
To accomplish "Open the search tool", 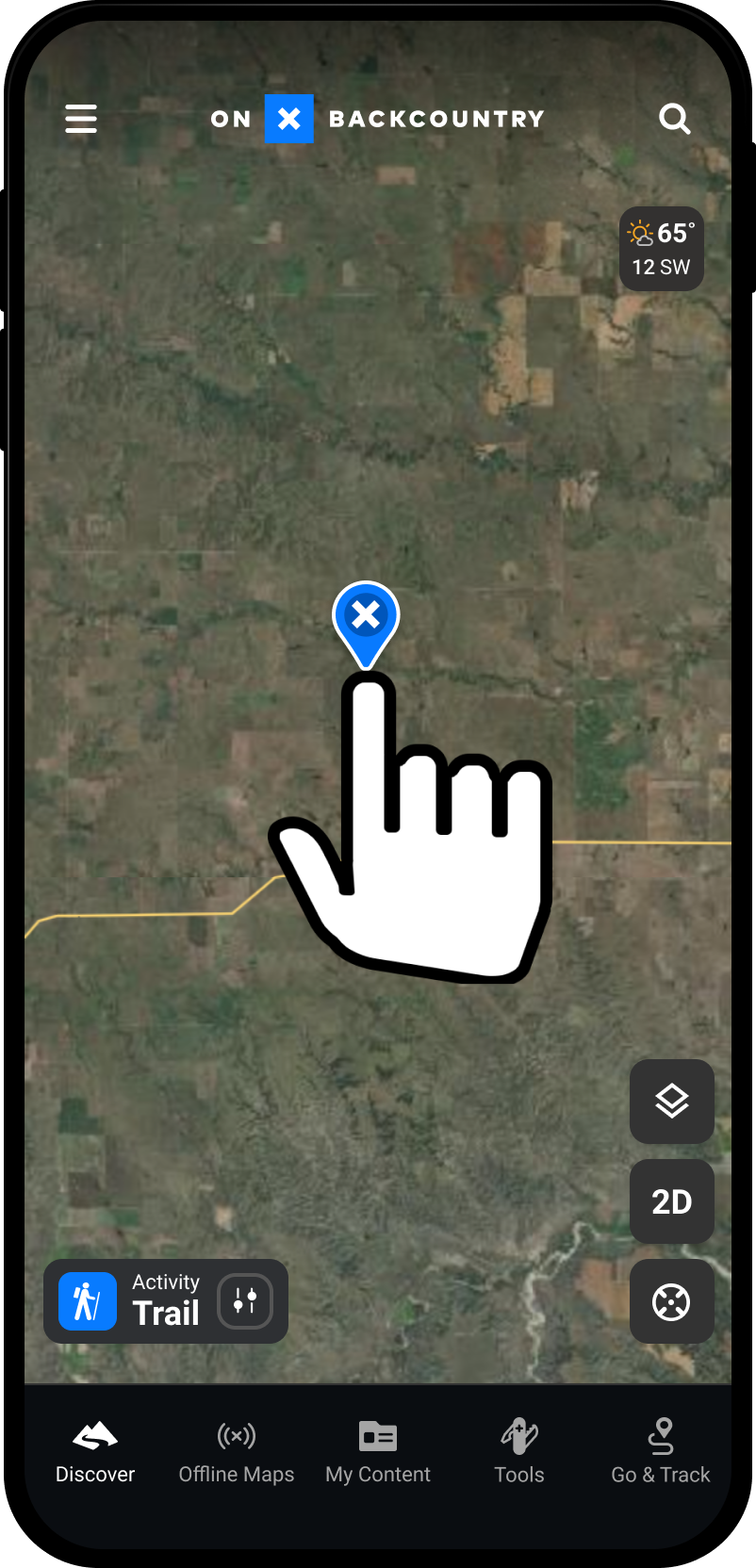I will click(675, 118).
